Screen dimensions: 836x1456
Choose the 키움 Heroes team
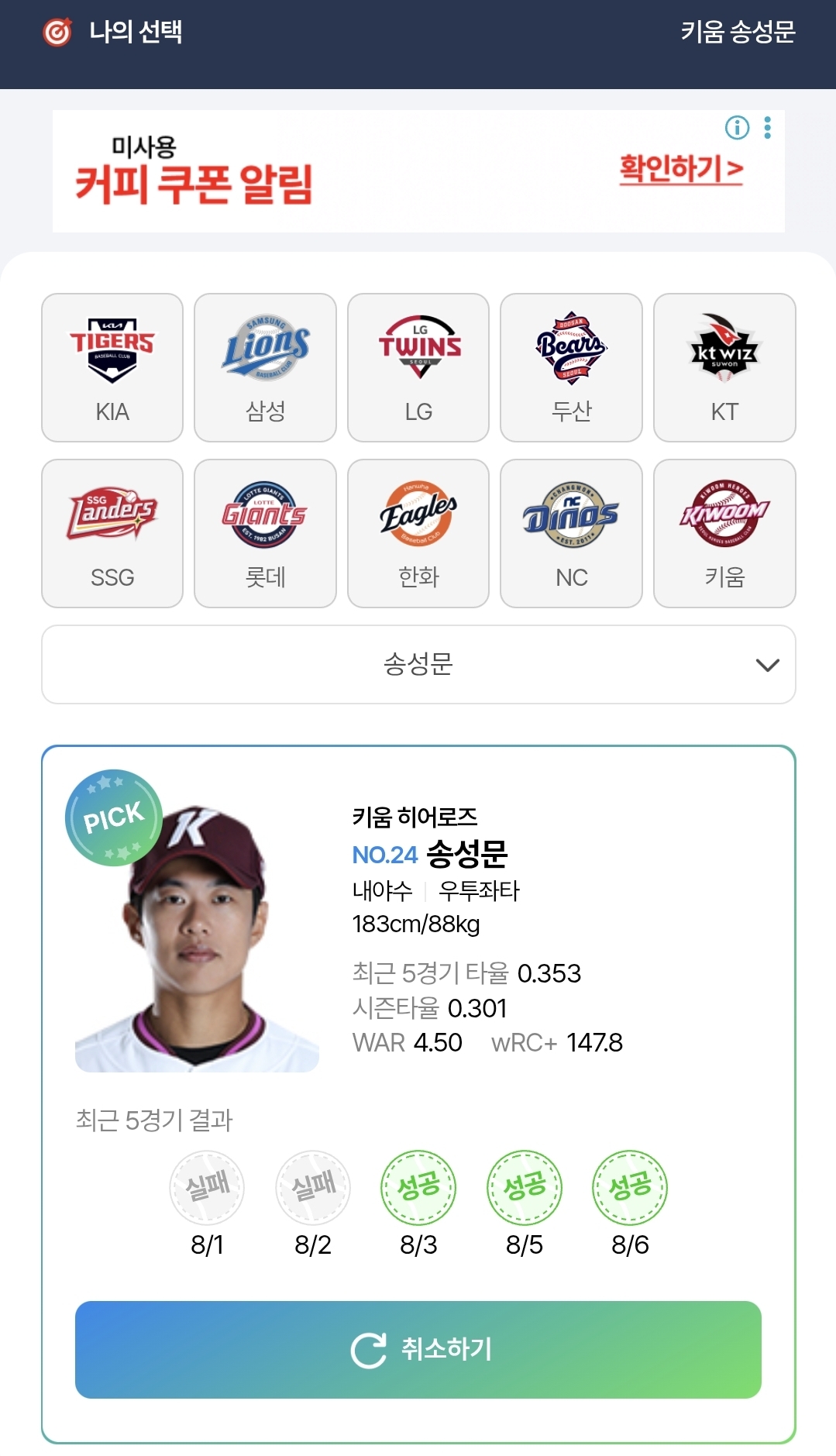click(x=724, y=533)
